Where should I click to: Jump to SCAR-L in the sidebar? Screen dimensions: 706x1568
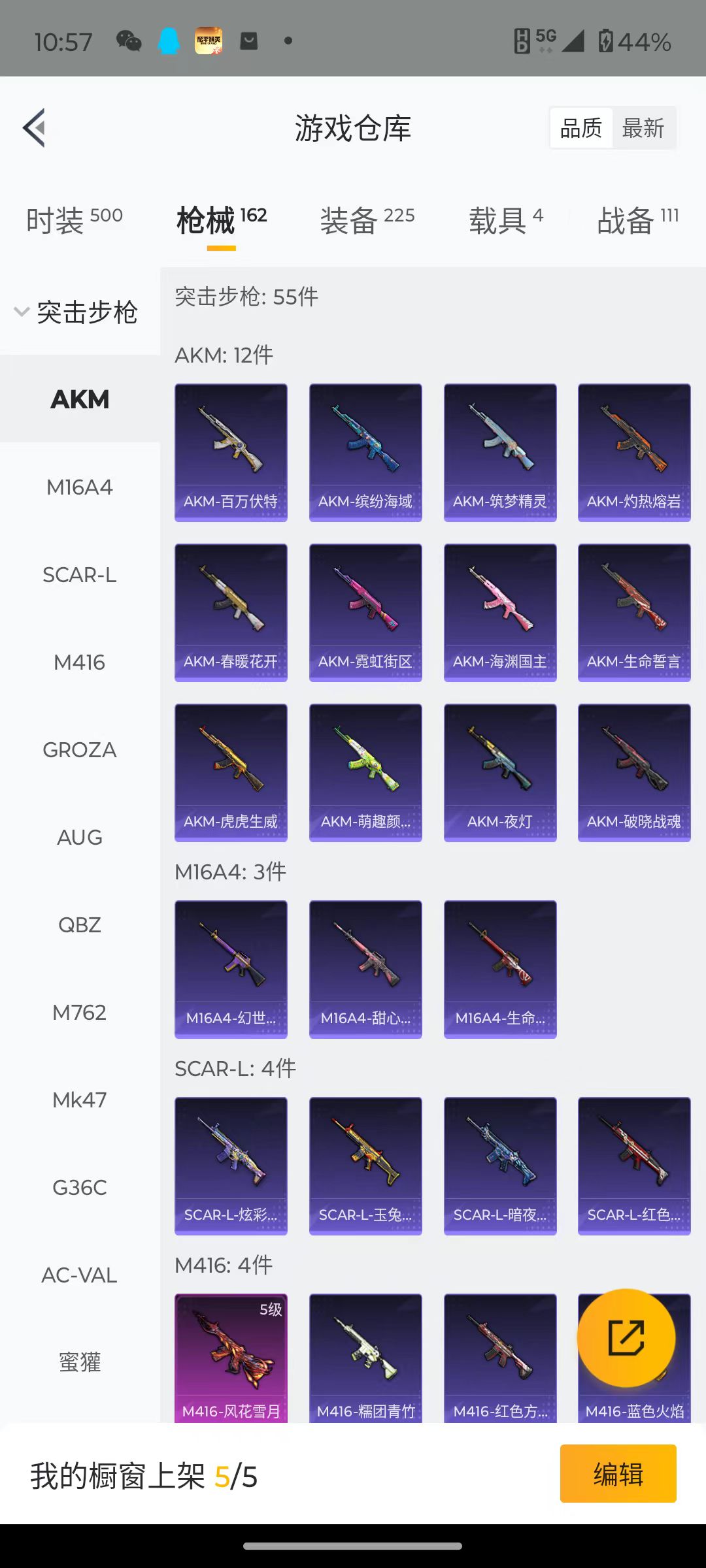coord(80,575)
